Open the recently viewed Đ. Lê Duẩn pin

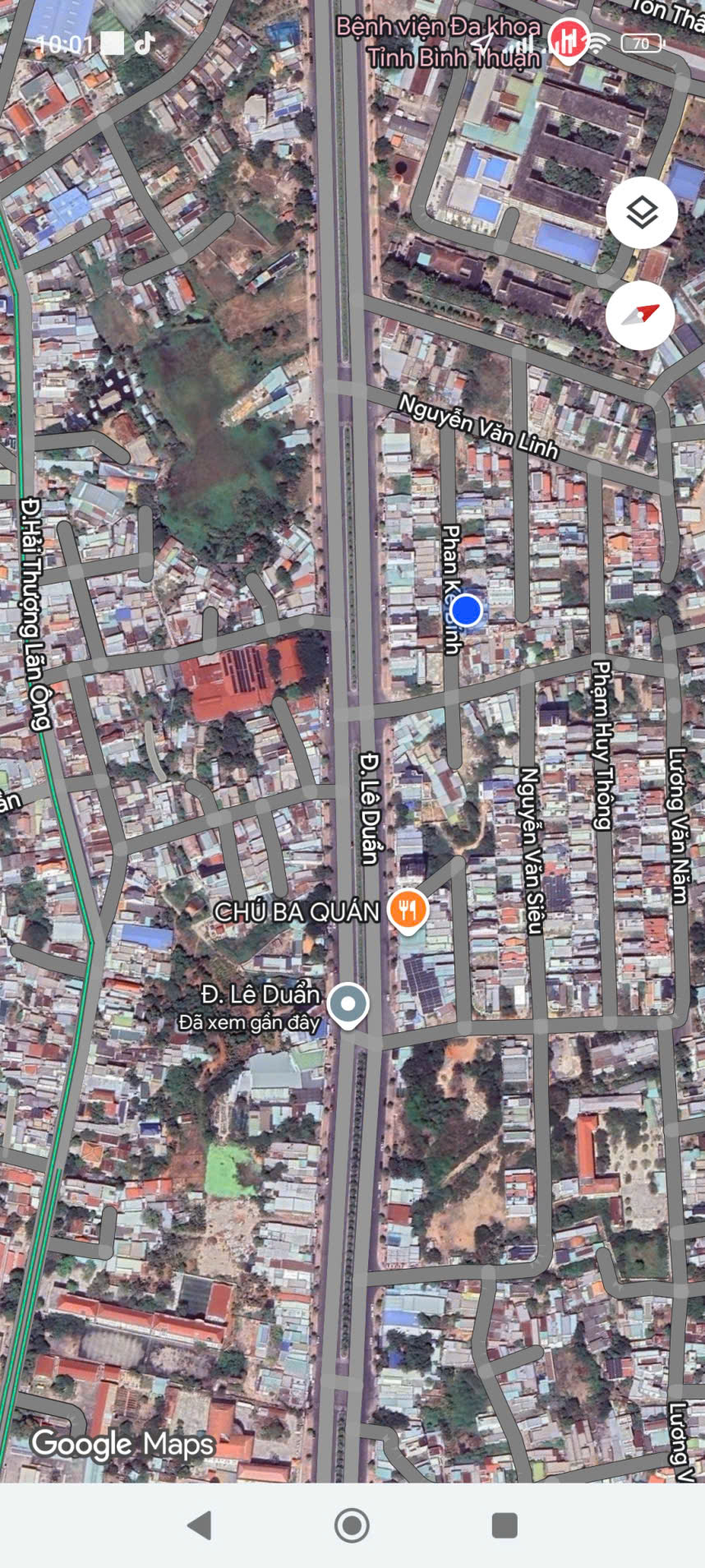point(348,1004)
